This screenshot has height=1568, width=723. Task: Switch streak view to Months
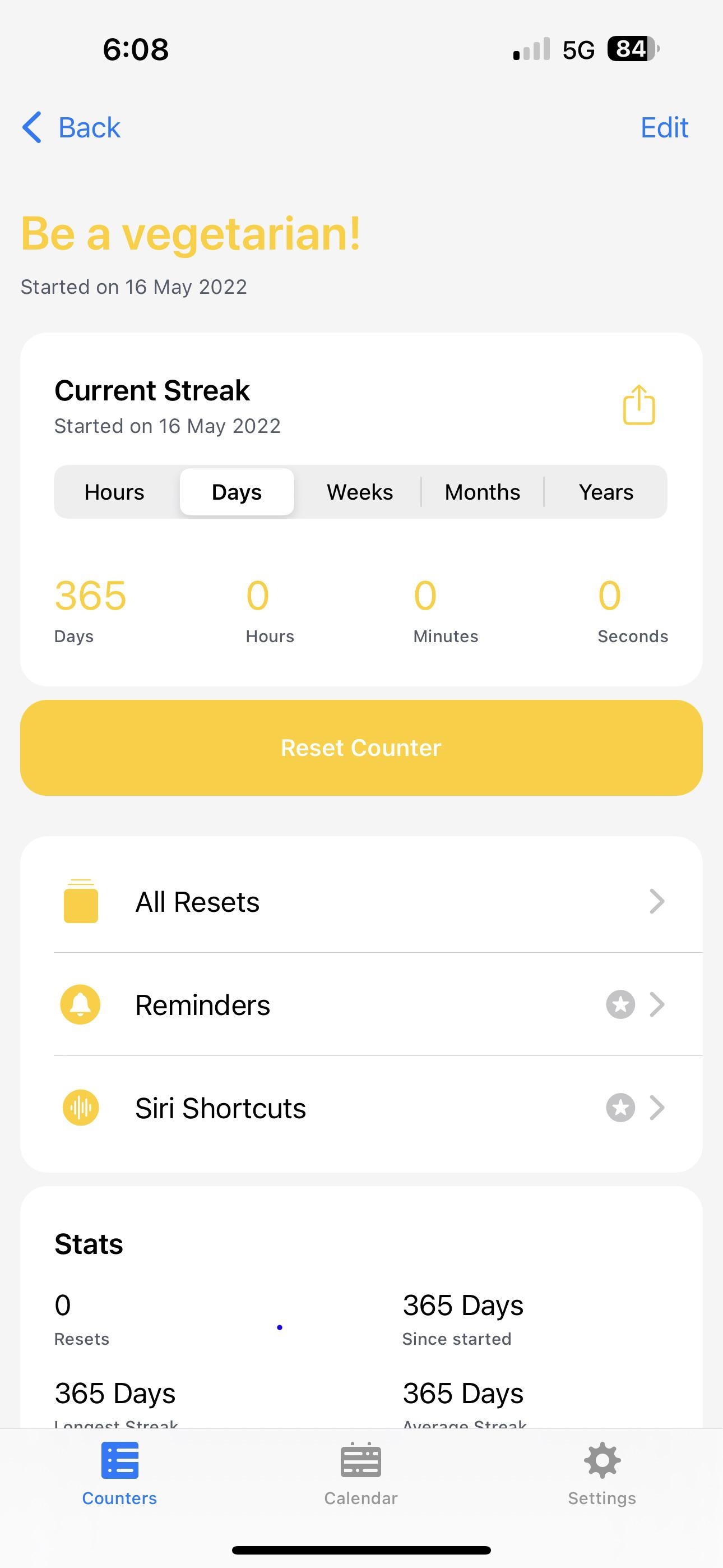coord(482,492)
